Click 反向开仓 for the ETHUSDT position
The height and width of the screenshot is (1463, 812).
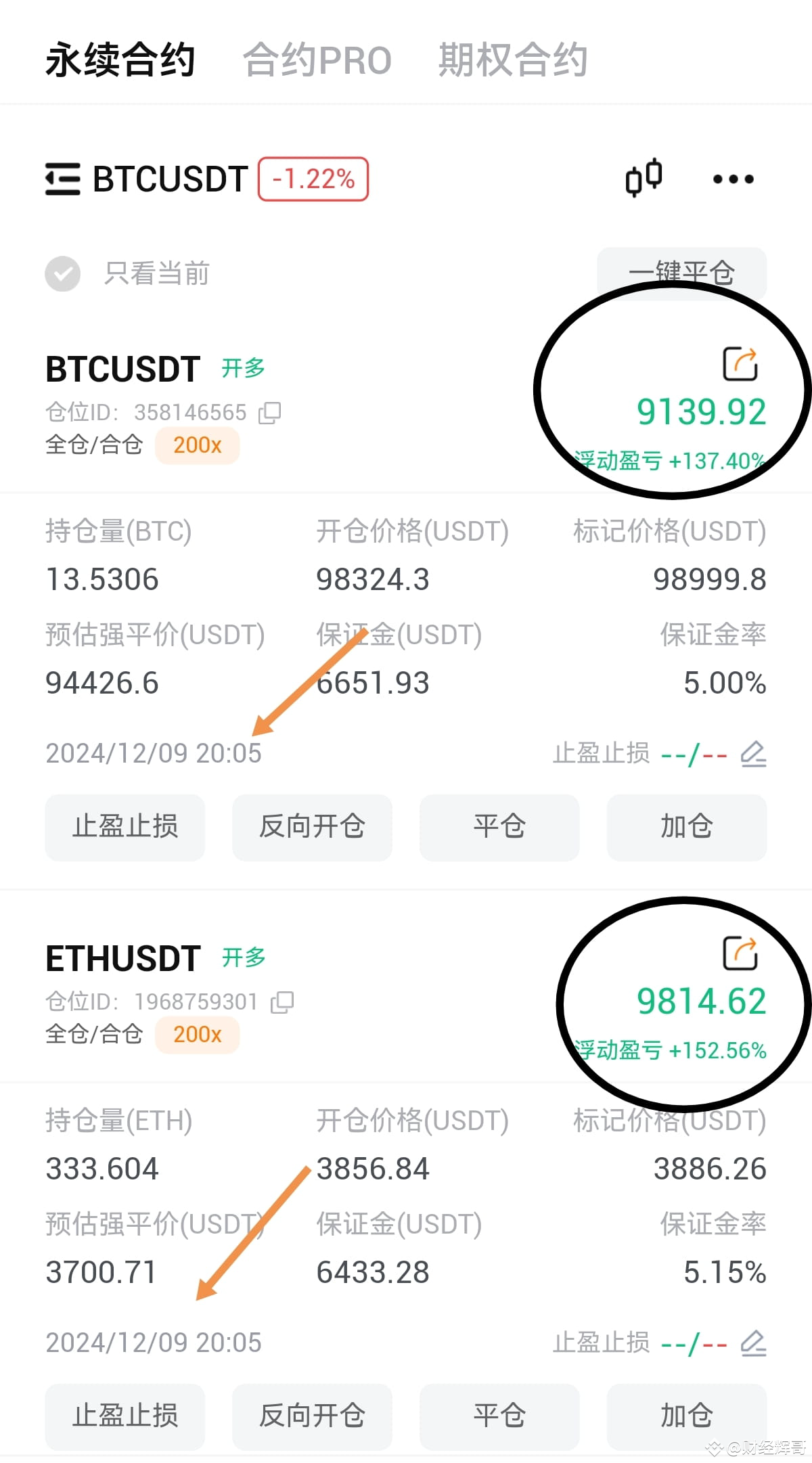pyautogui.click(x=311, y=1416)
